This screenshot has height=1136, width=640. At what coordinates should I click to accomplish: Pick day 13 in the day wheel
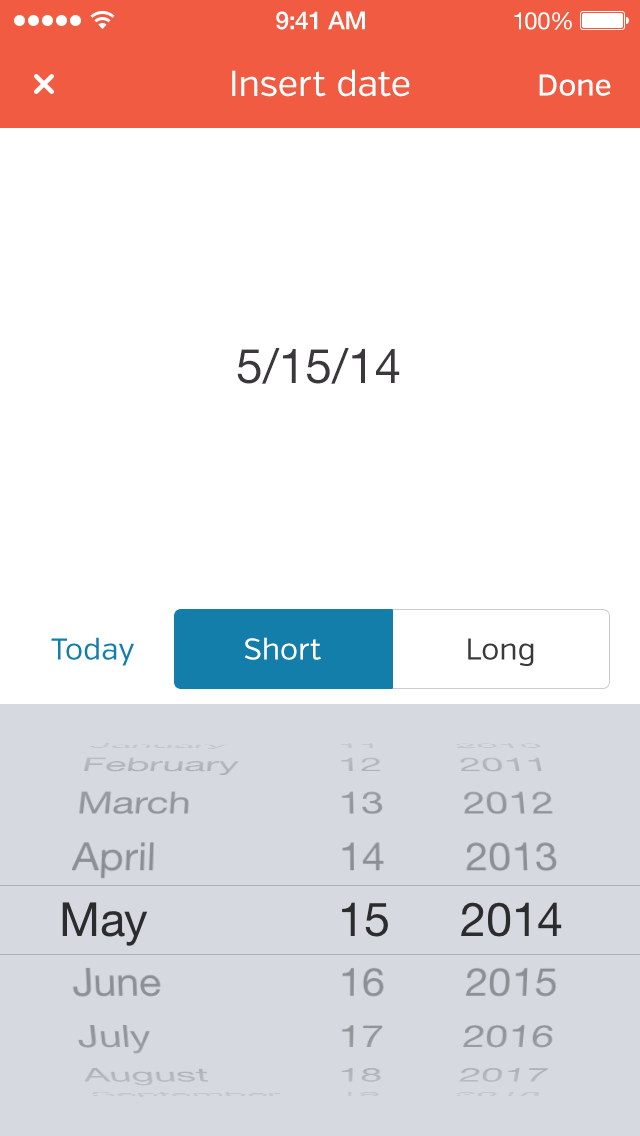[362, 803]
